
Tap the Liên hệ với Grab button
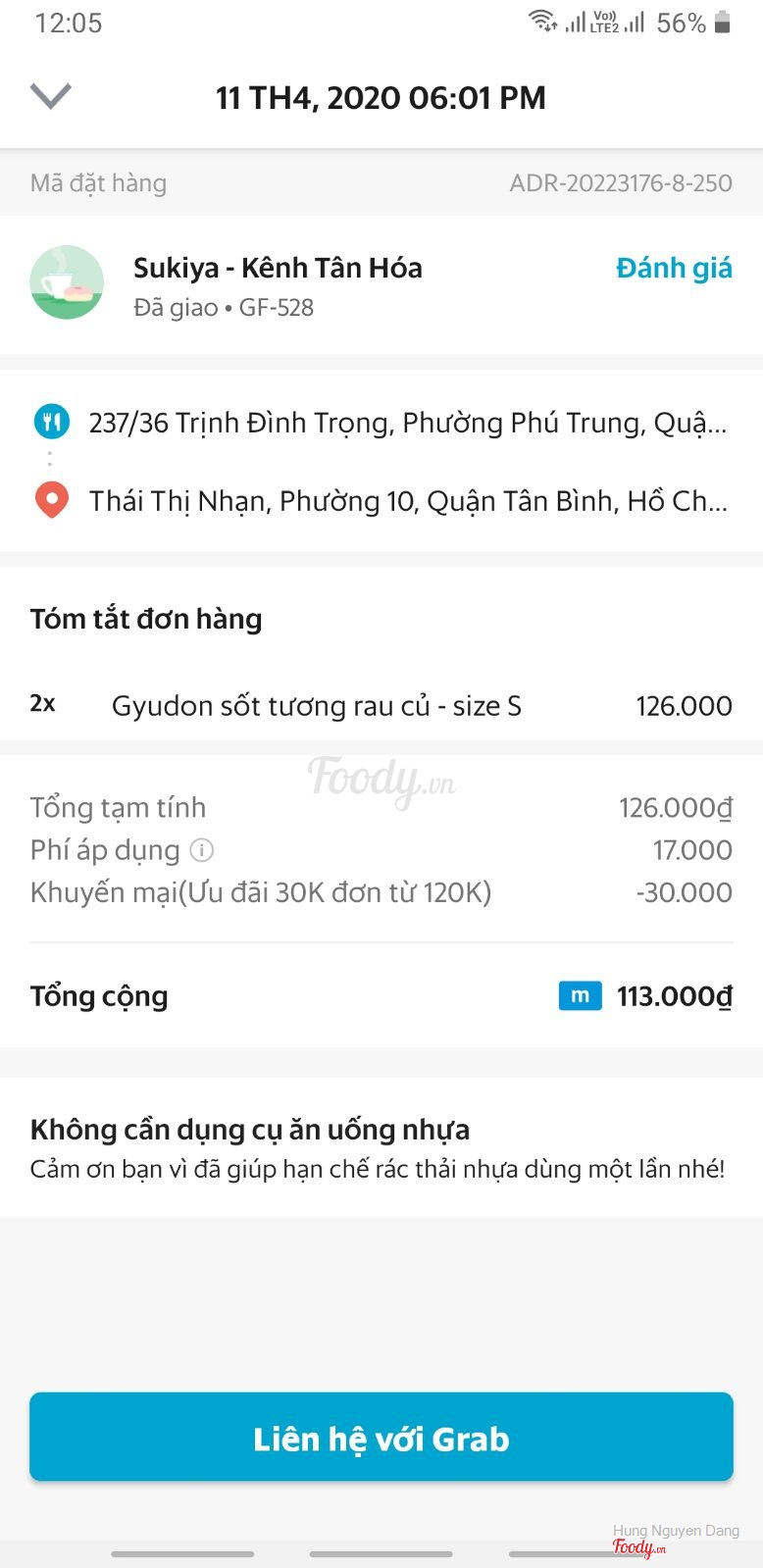pos(381,1438)
